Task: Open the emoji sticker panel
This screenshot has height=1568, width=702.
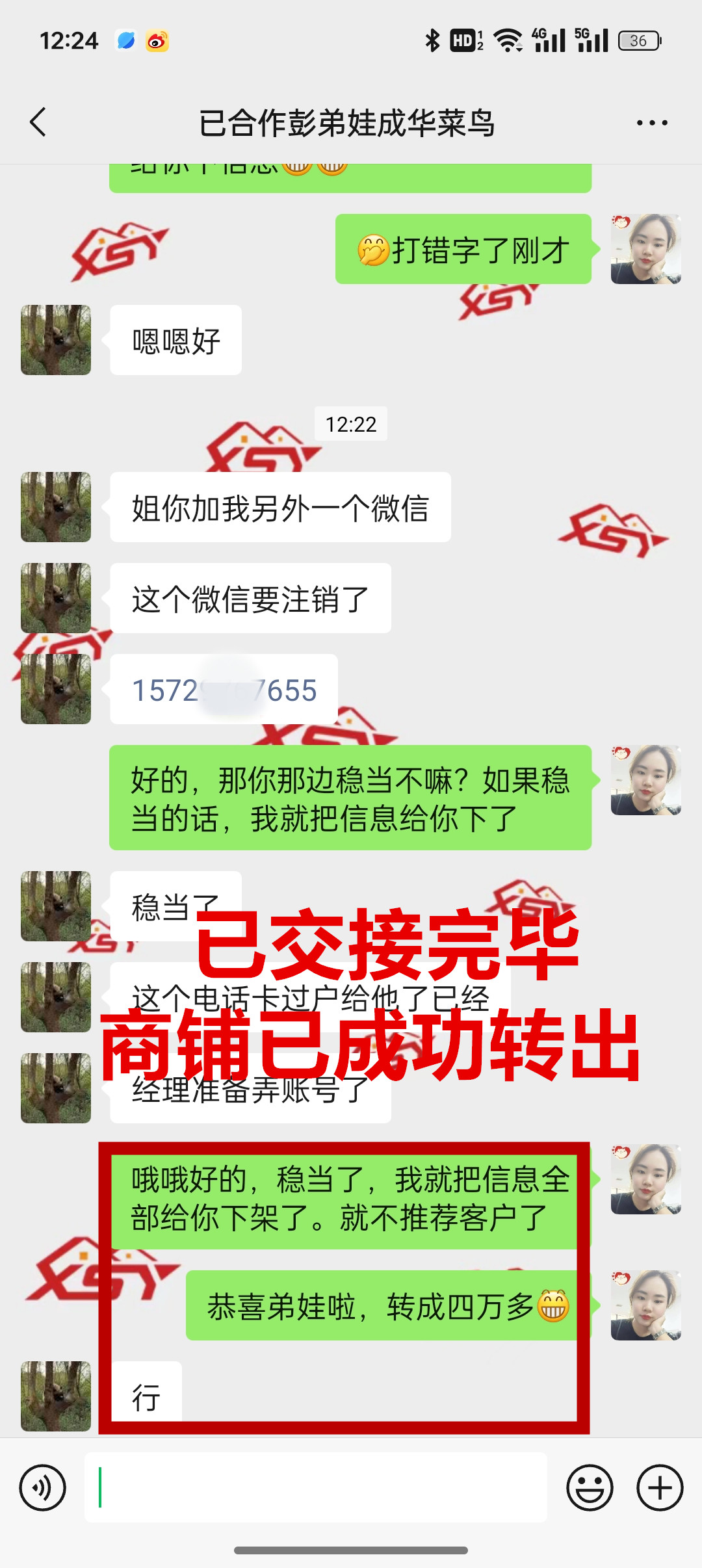Action: click(x=590, y=1487)
